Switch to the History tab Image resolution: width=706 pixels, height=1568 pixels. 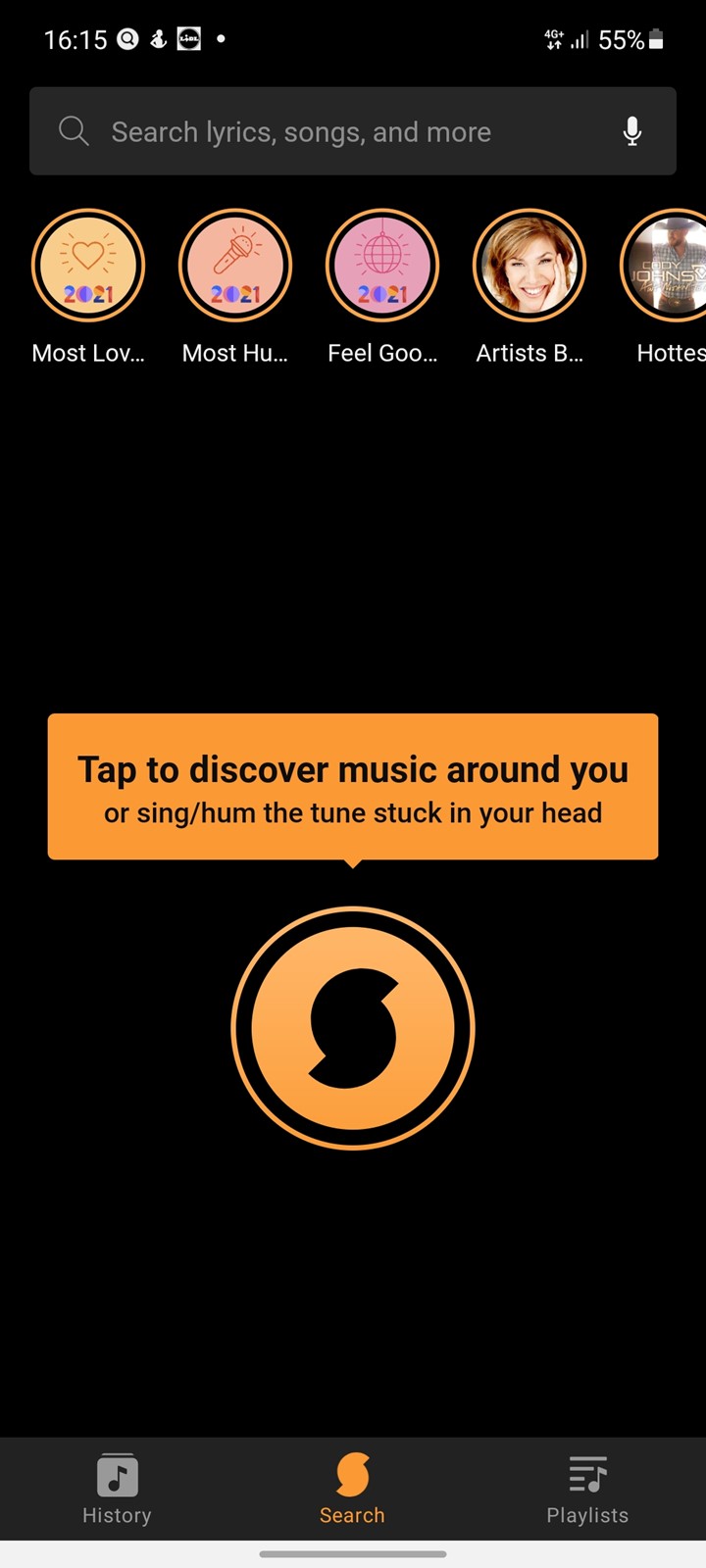click(x=117, y=1489)
